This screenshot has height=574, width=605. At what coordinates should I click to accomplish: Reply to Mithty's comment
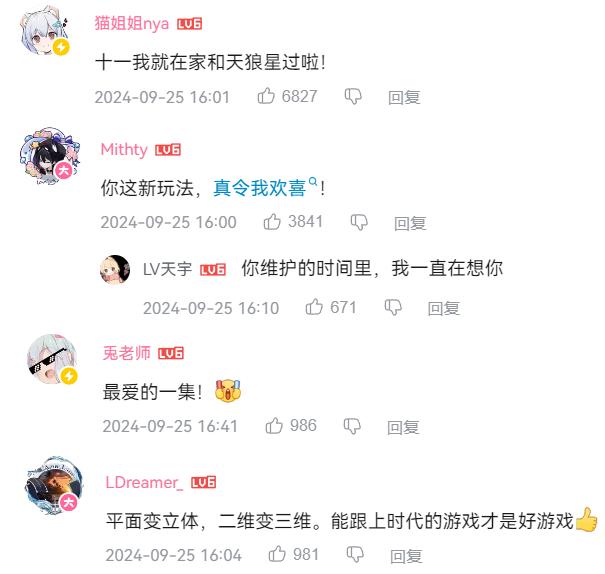410,223
